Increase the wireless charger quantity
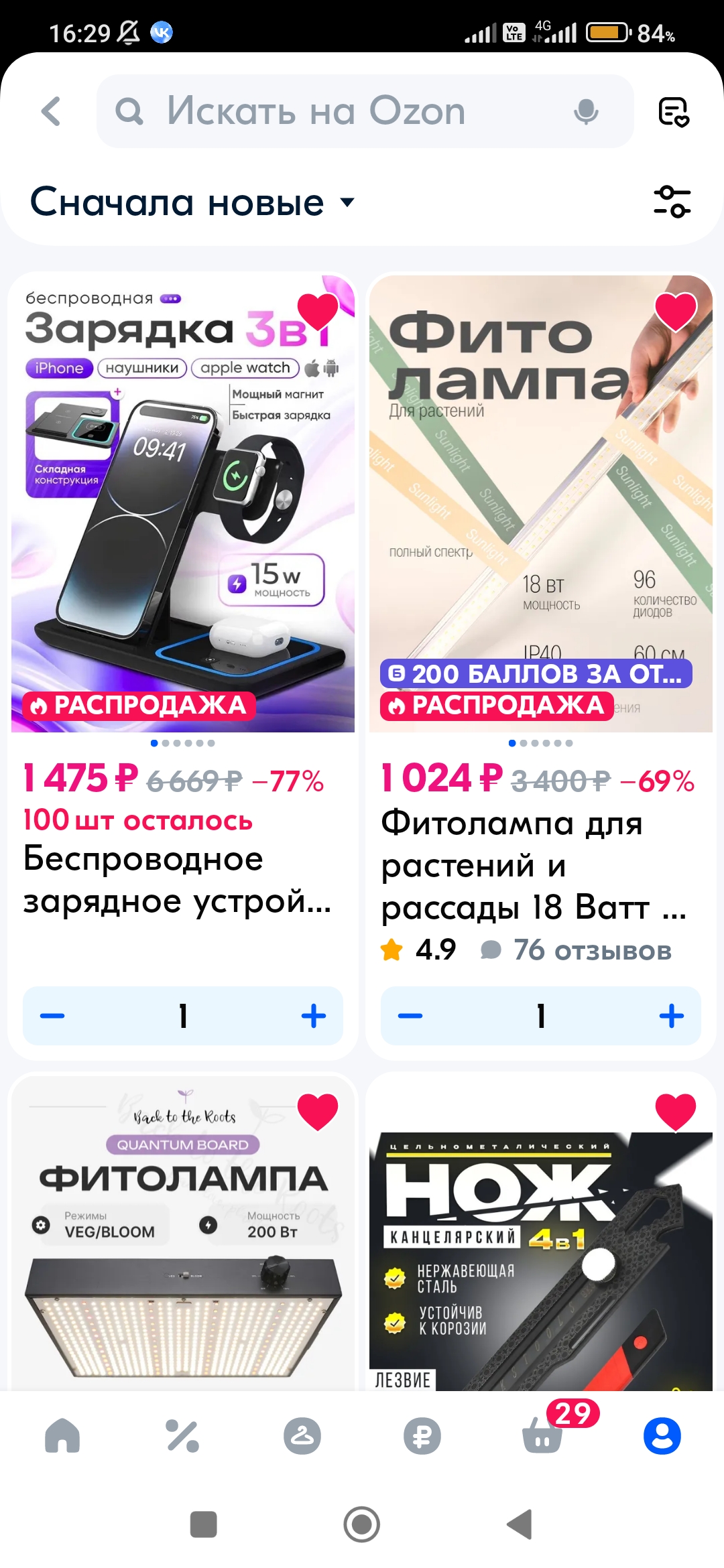Screen dimensions: 724x1568 [x=314, y=1016]
